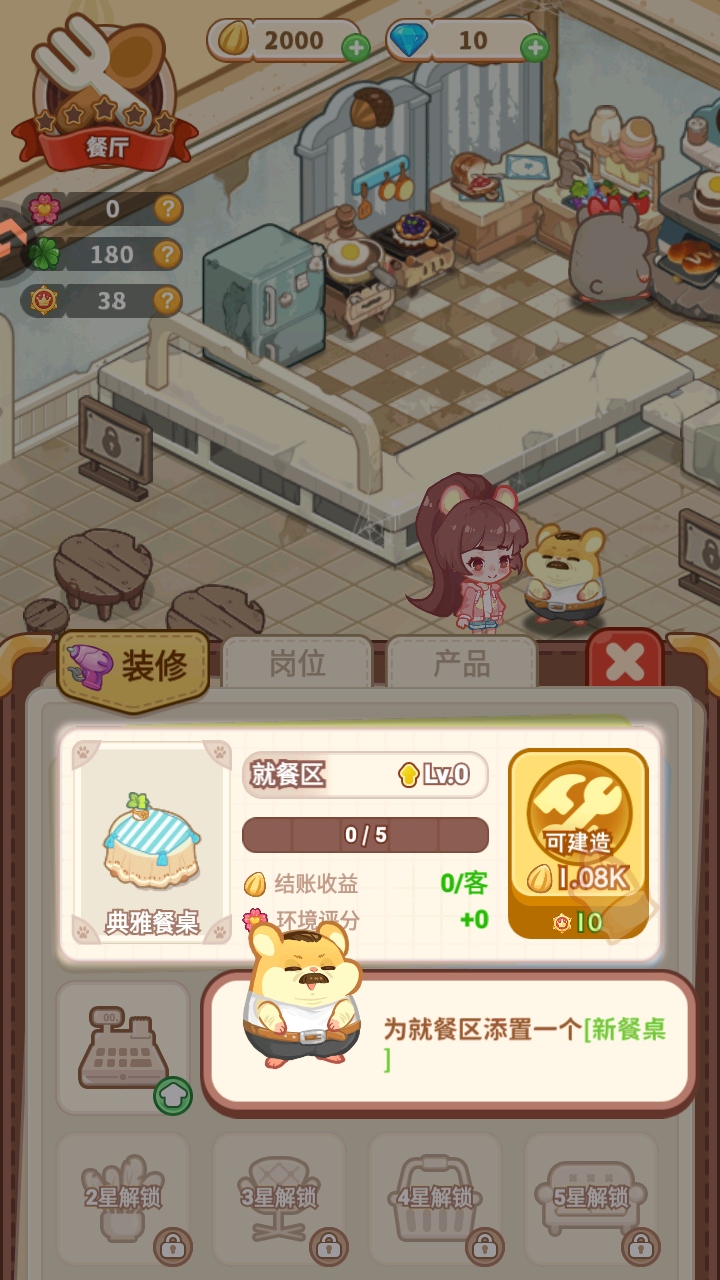Open the 典雅餐桌 item card
This screenshot has height=1280, width=720.
pos(152,843)
